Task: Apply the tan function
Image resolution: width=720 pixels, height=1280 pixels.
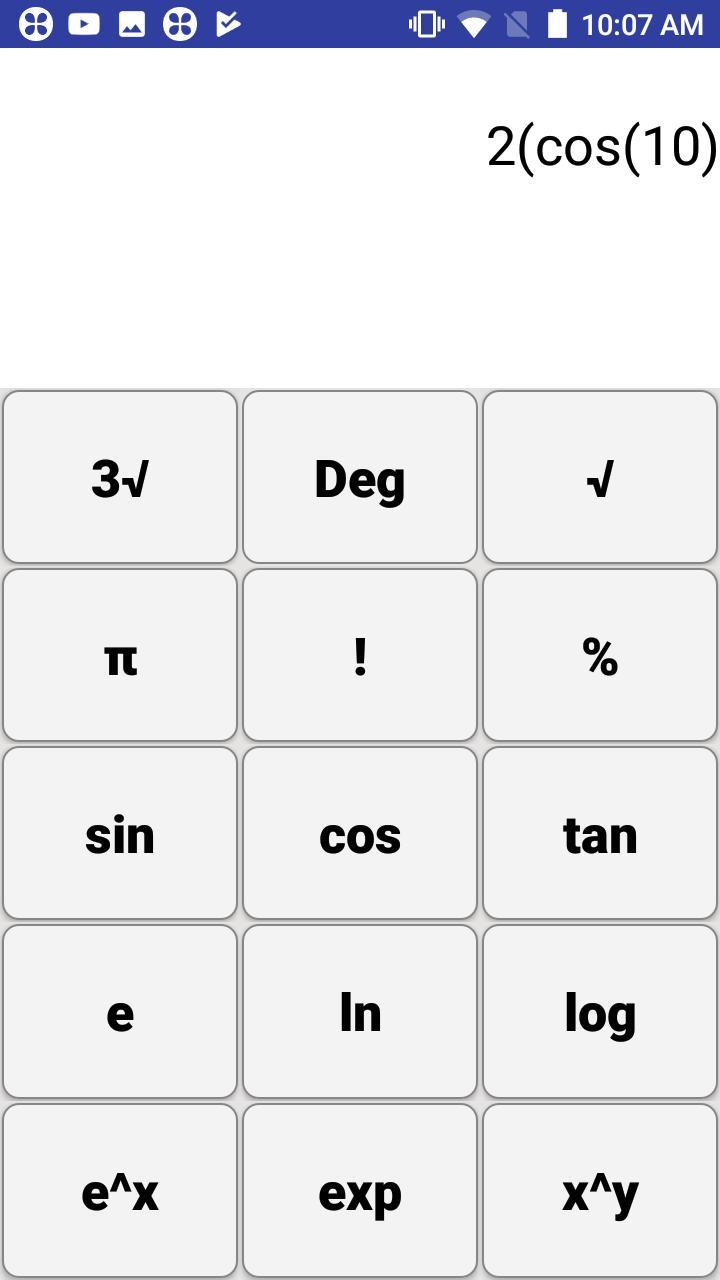Action: click(599, 833)
